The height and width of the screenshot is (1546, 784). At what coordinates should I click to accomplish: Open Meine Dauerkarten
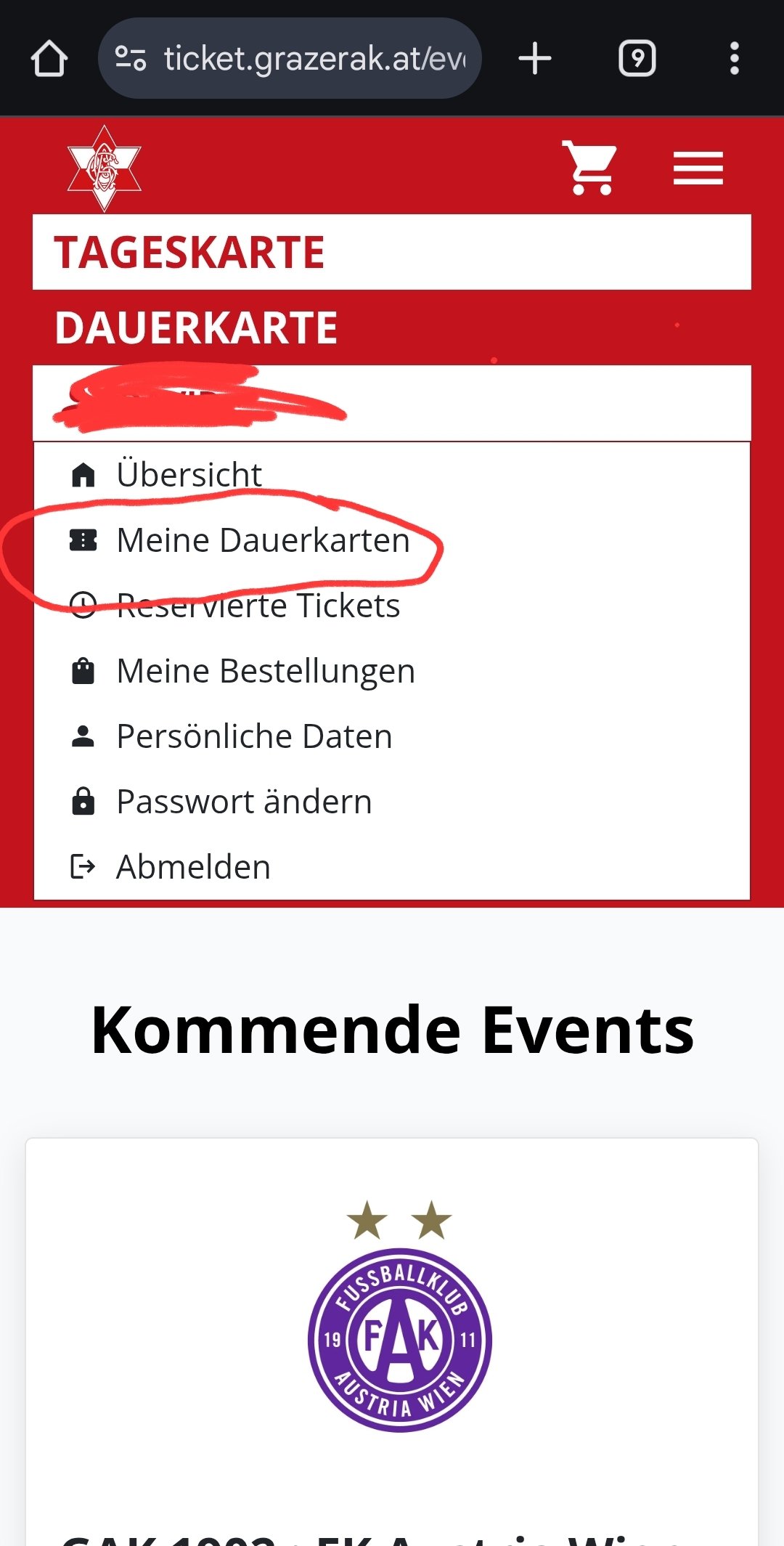point(392,540)
